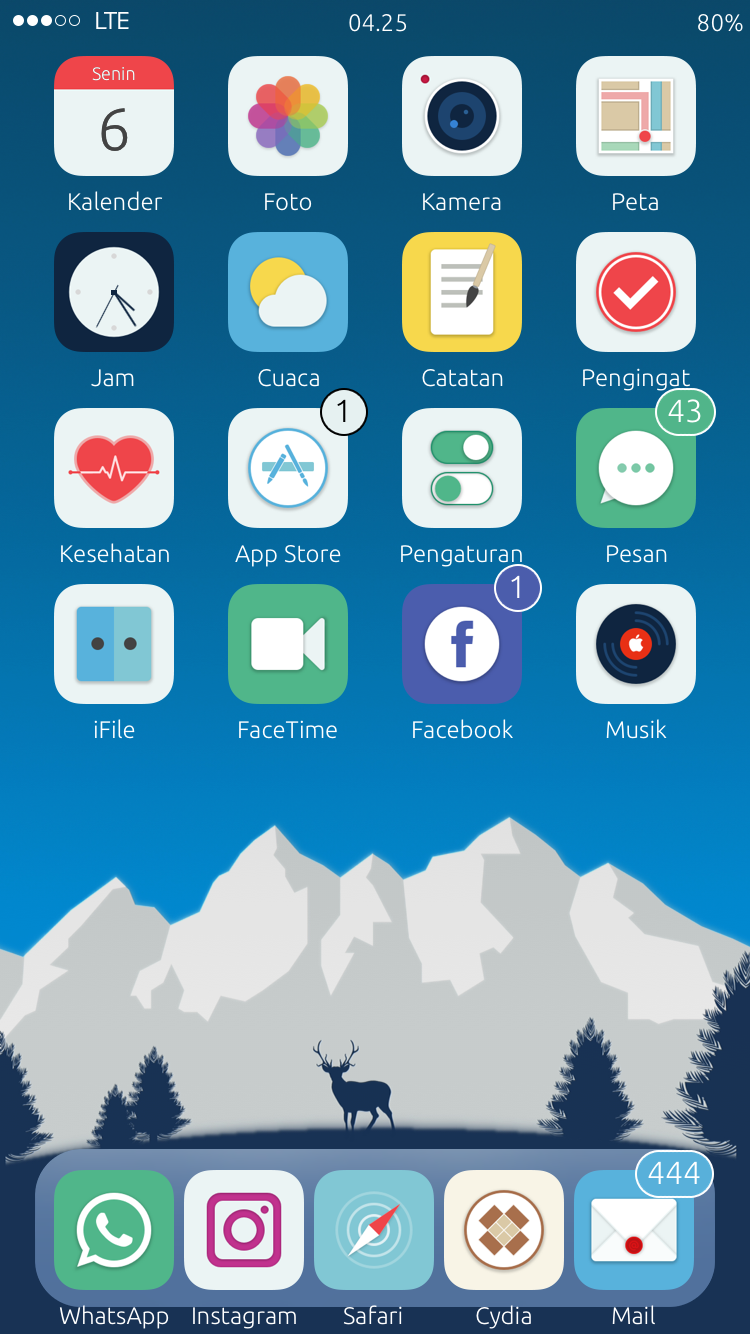Open Pesan with 43 unread messages
The image size is (750, 1334).
636,468
